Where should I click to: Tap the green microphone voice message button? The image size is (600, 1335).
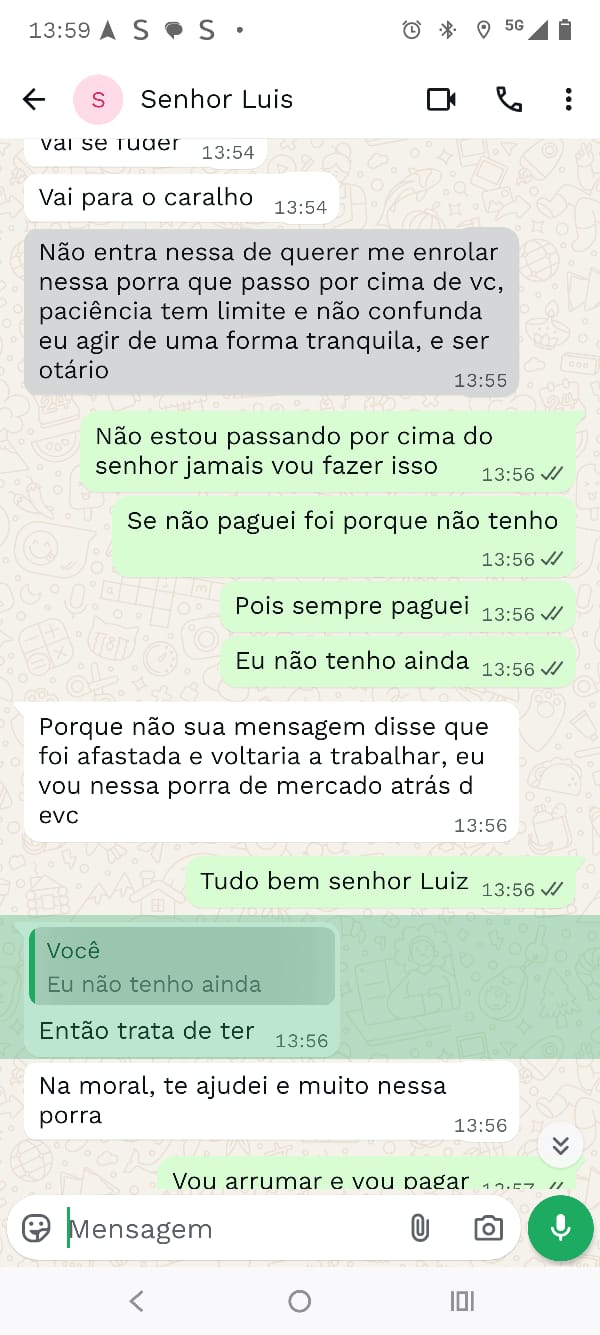click(560, 1228)
